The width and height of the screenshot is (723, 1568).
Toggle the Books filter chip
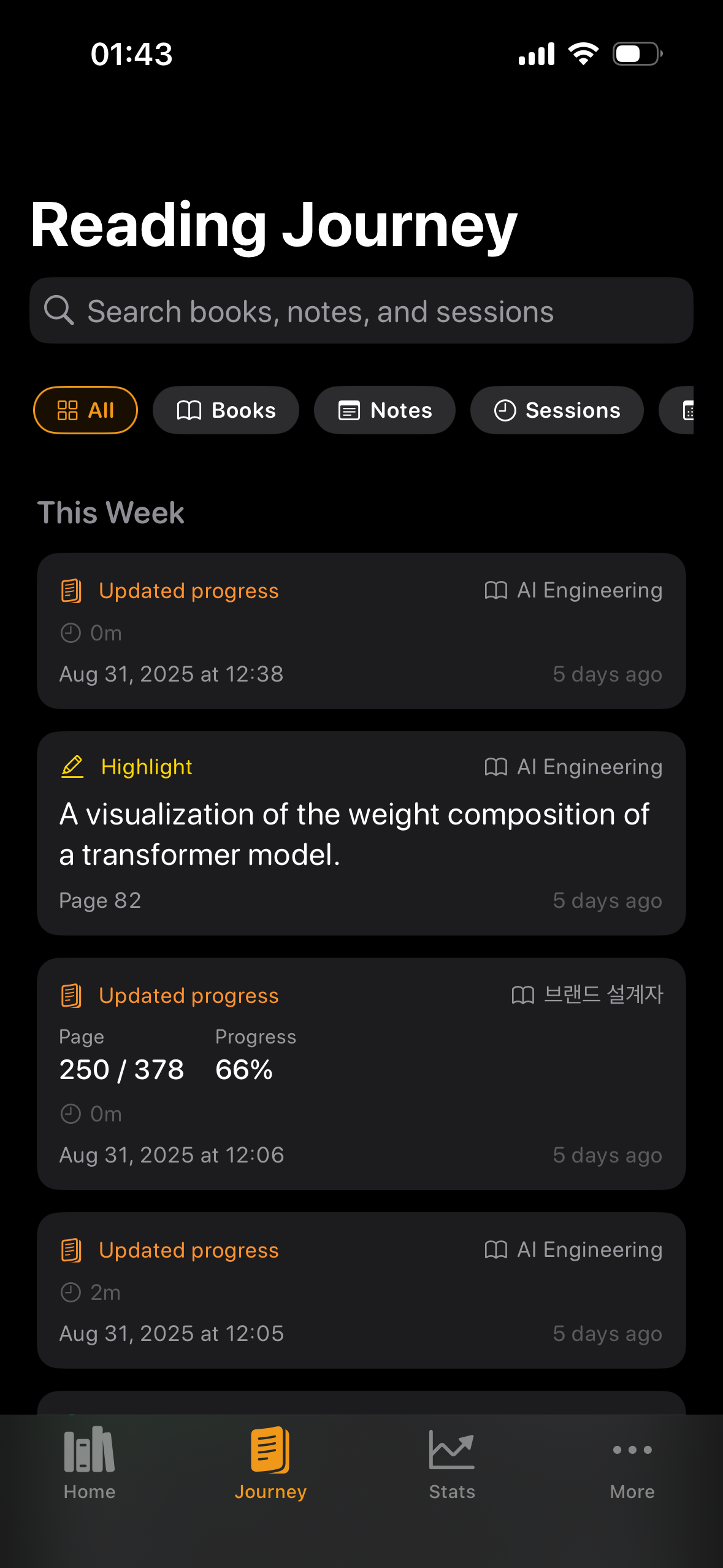(226, 410)
